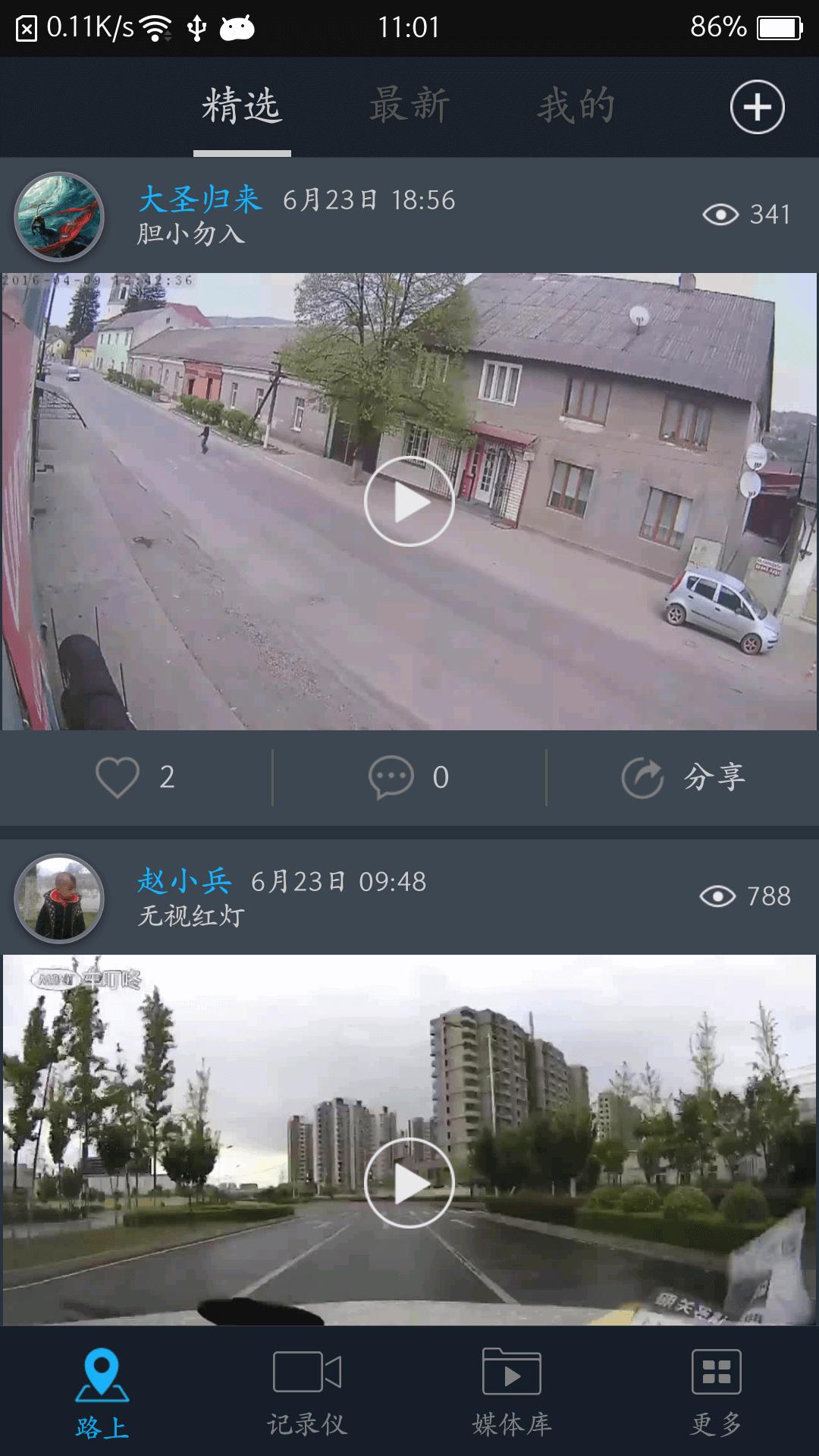Switch to the 最新 tab
Viewport: 819px width, 1456px height.
pyautogui.click(x=409, y=106)
